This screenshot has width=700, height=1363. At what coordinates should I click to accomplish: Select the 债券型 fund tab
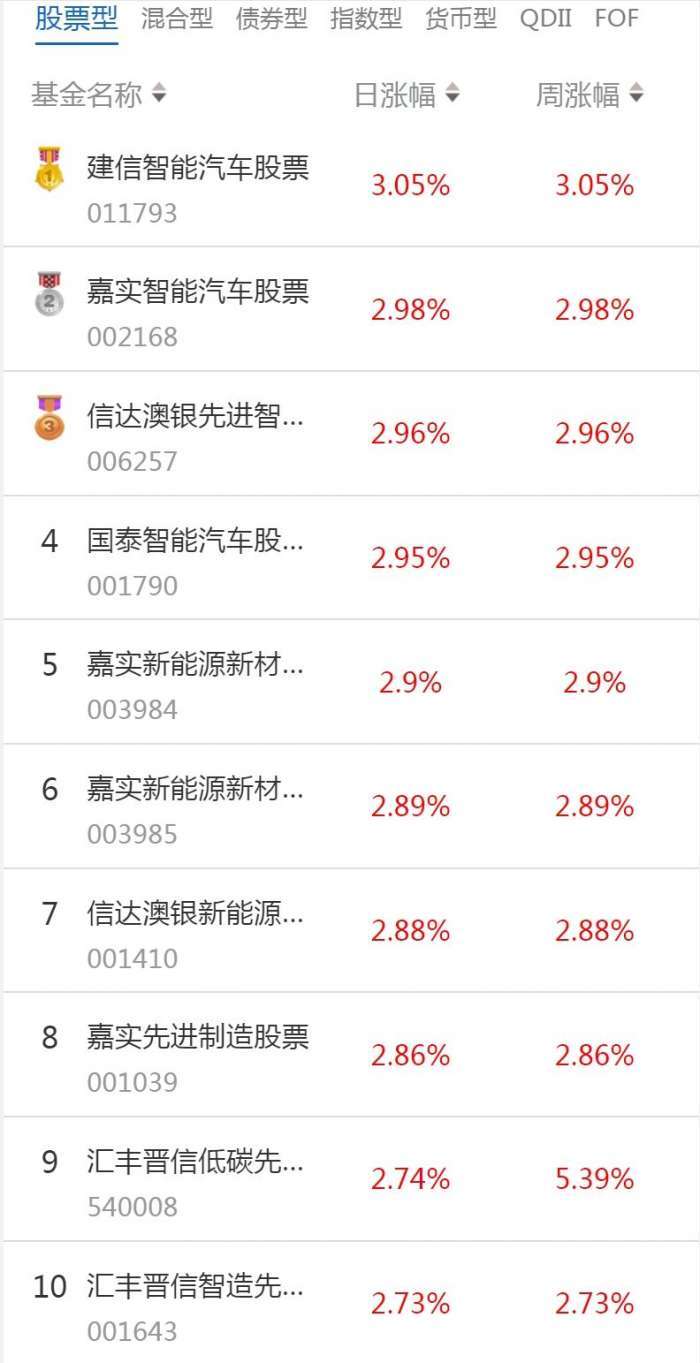pyautogui.click(x=271, y=18)
